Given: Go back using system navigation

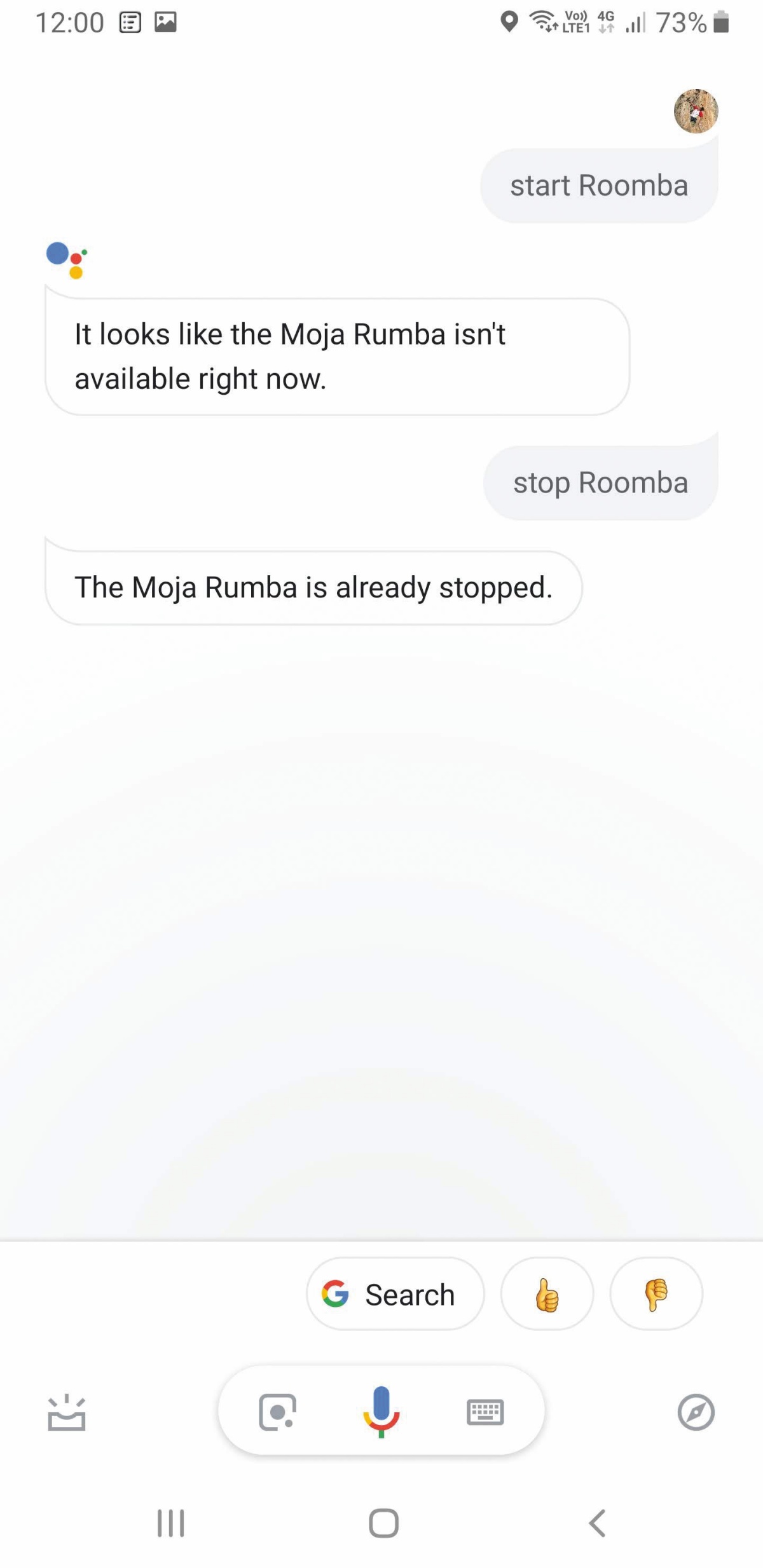Looking at the screenshot, I should click(x=597, y=1524).
